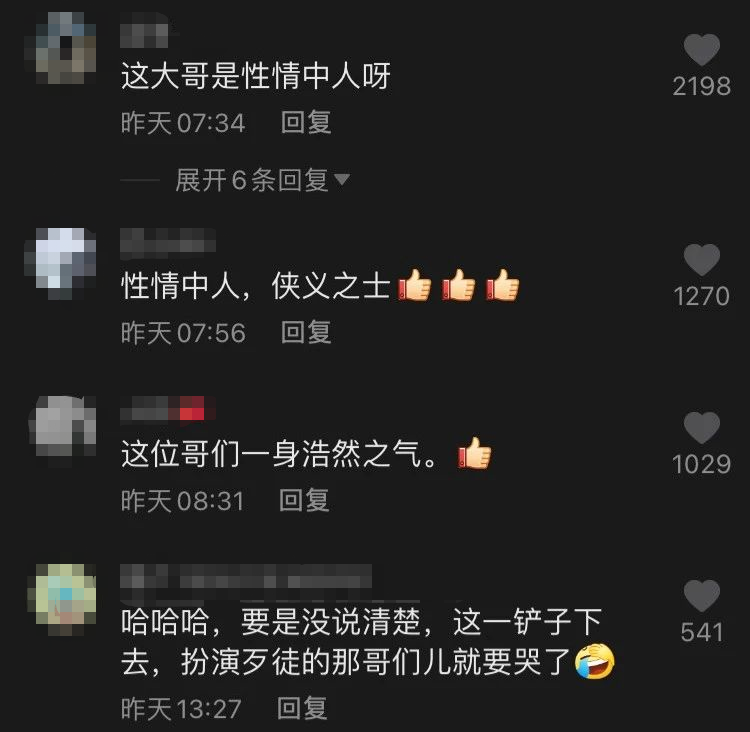Like the comment '这位哥们一身浩然之气'
The width and height of the screenshot is (750, 732).
click(701, 428)
